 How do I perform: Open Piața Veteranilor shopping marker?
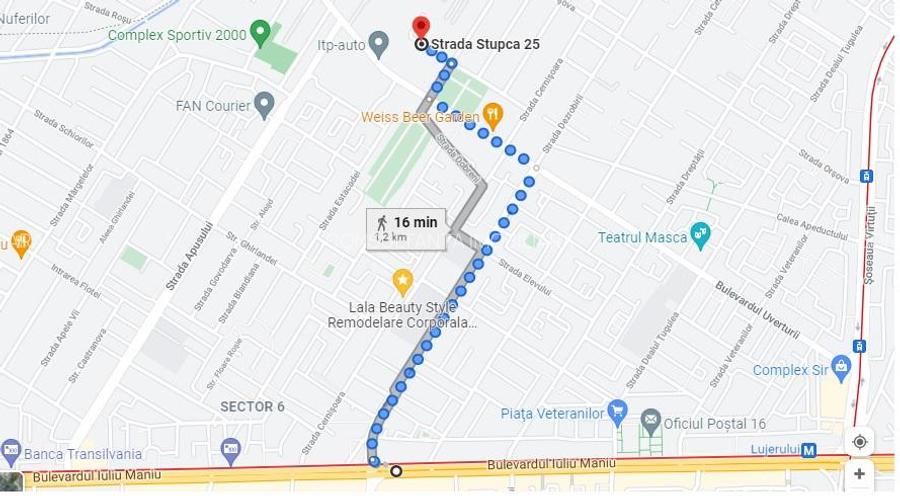618,412
